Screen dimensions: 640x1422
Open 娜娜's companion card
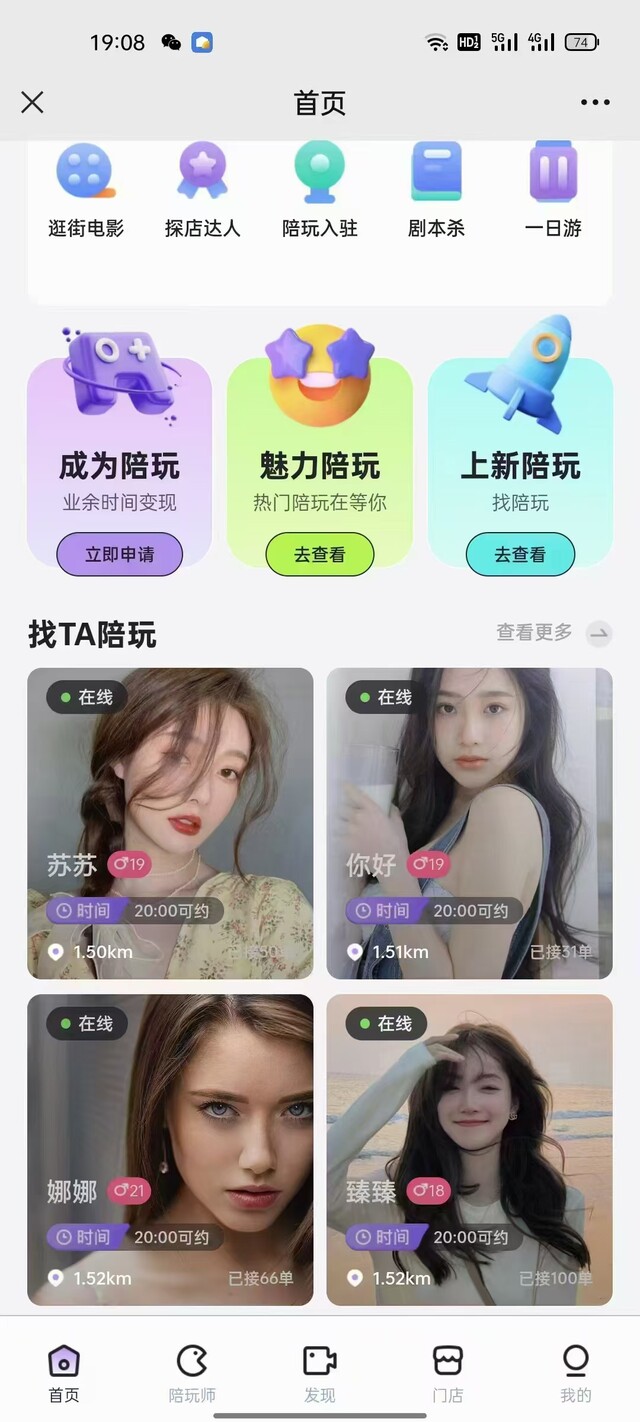pyautogui.click(x=170, y=1149)
